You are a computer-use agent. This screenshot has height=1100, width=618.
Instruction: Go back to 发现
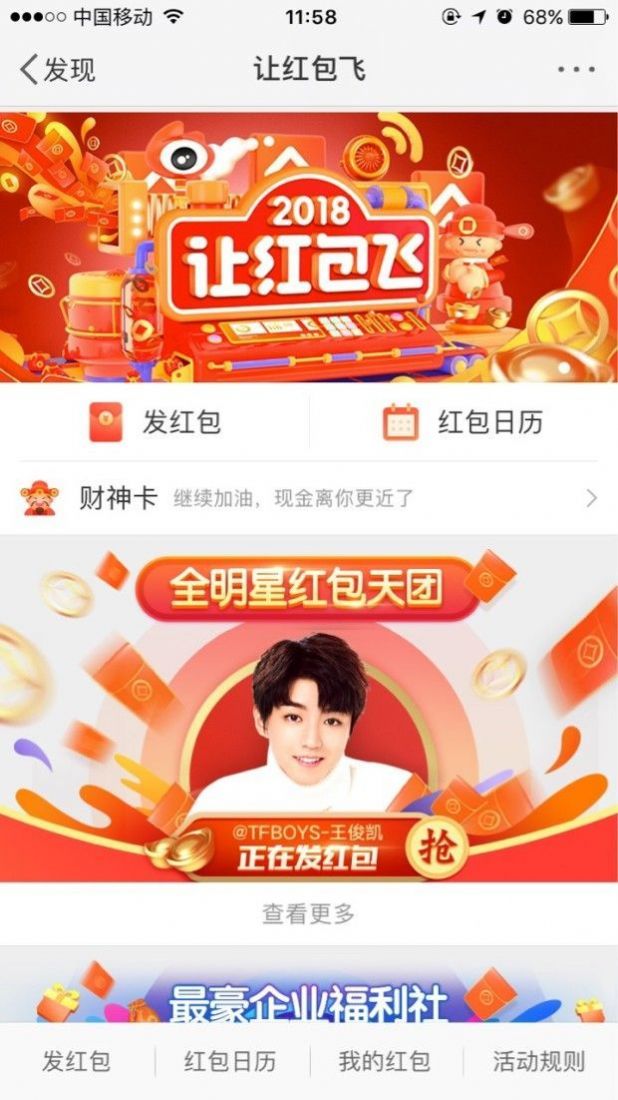pyautogui.click(x=58, y=69)
